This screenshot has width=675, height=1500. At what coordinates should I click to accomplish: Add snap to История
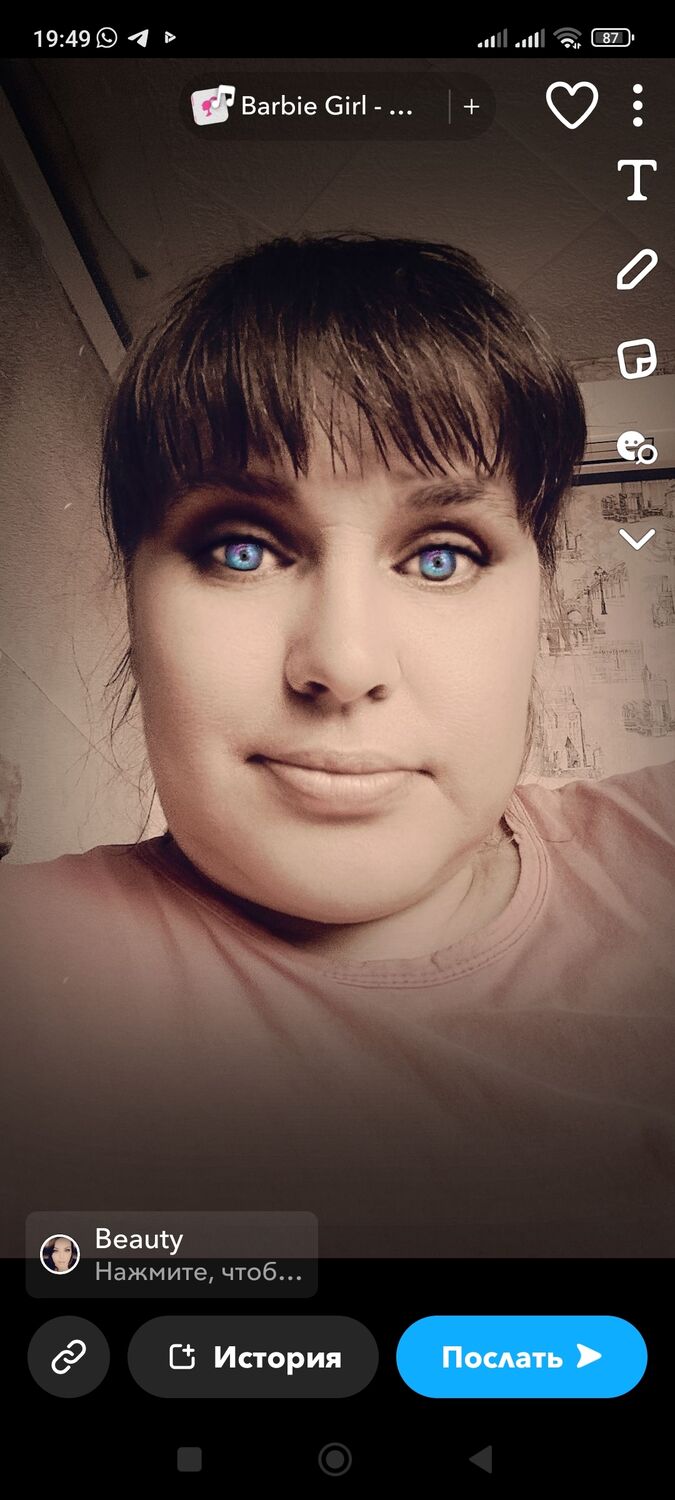(253, 1357)
